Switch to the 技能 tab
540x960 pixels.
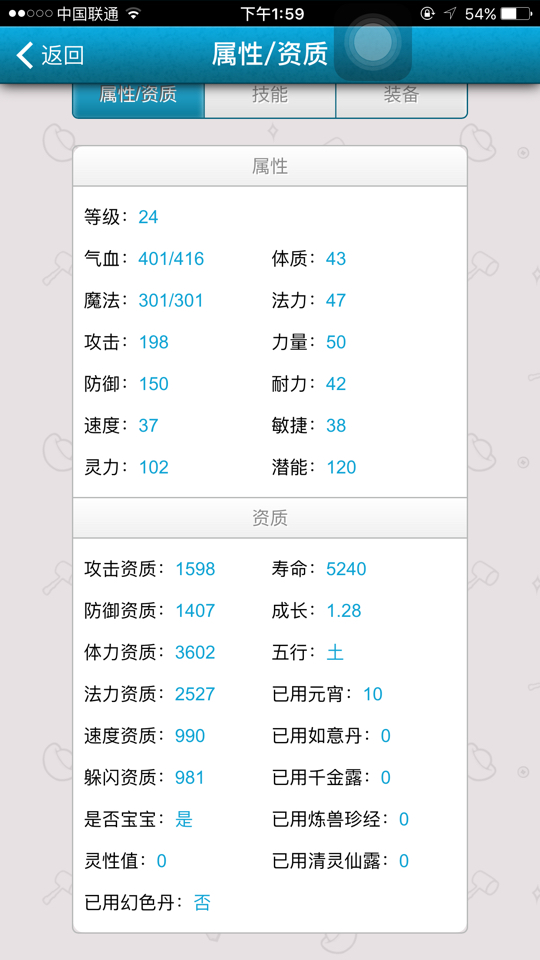coord(270,96)
